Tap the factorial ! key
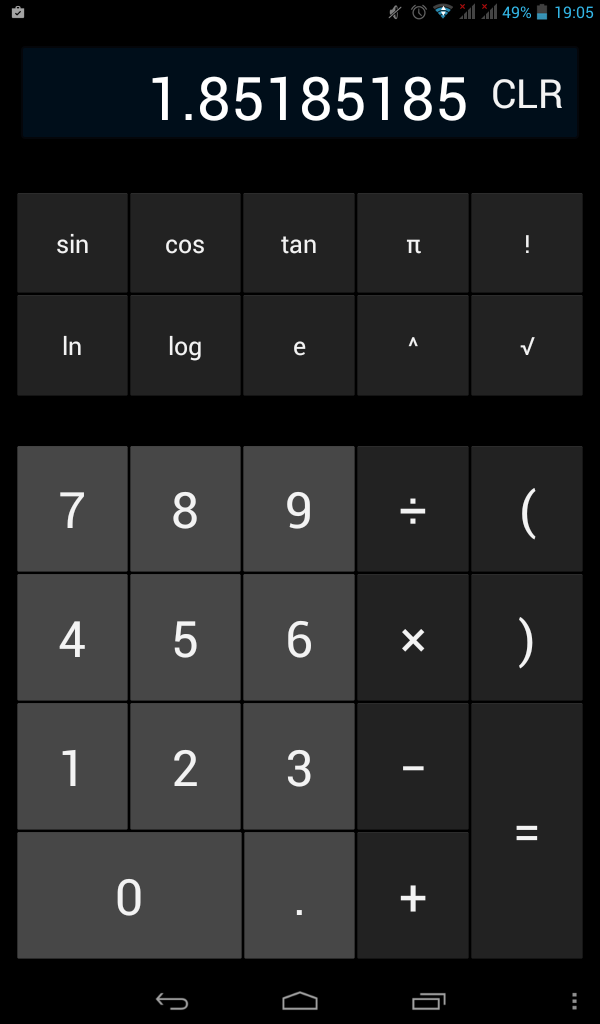This screenshot has width=600, height=1024. tap(526, 243)
